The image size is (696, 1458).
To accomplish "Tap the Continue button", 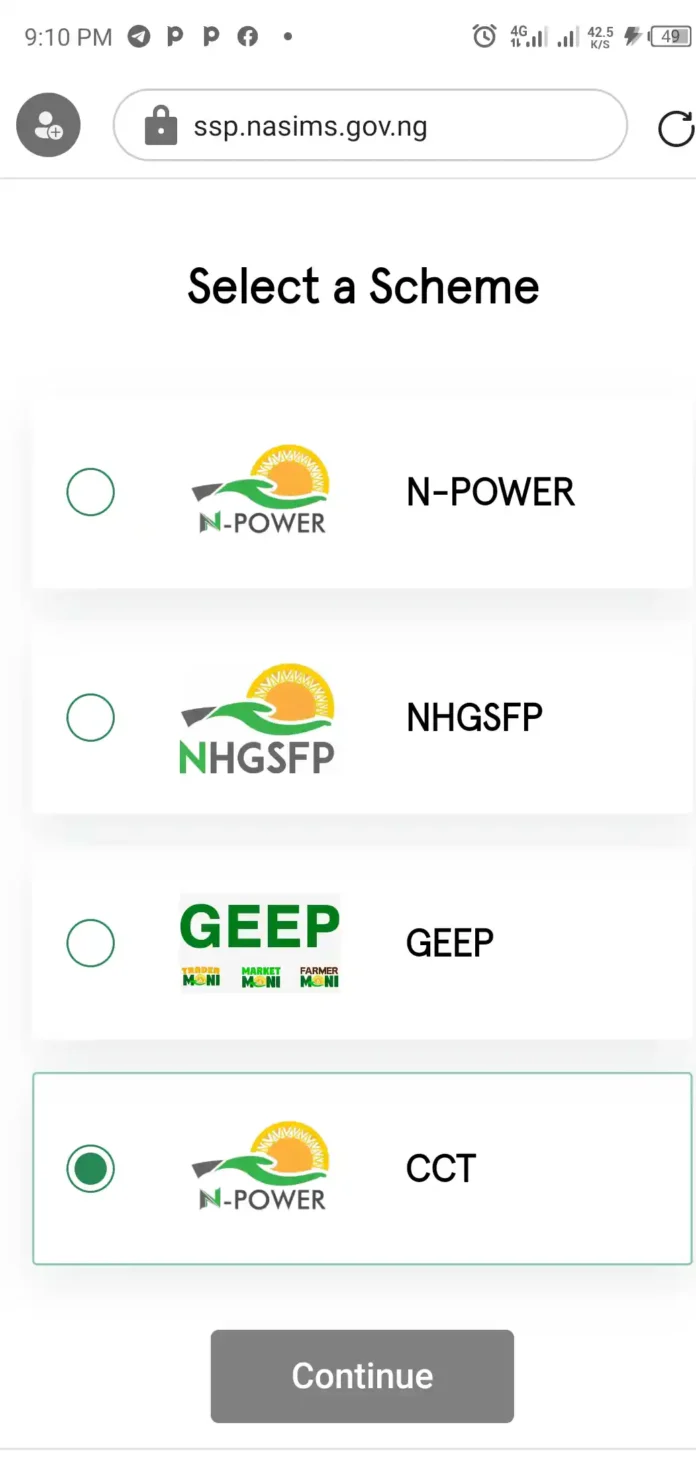I will pos(362,1376).
